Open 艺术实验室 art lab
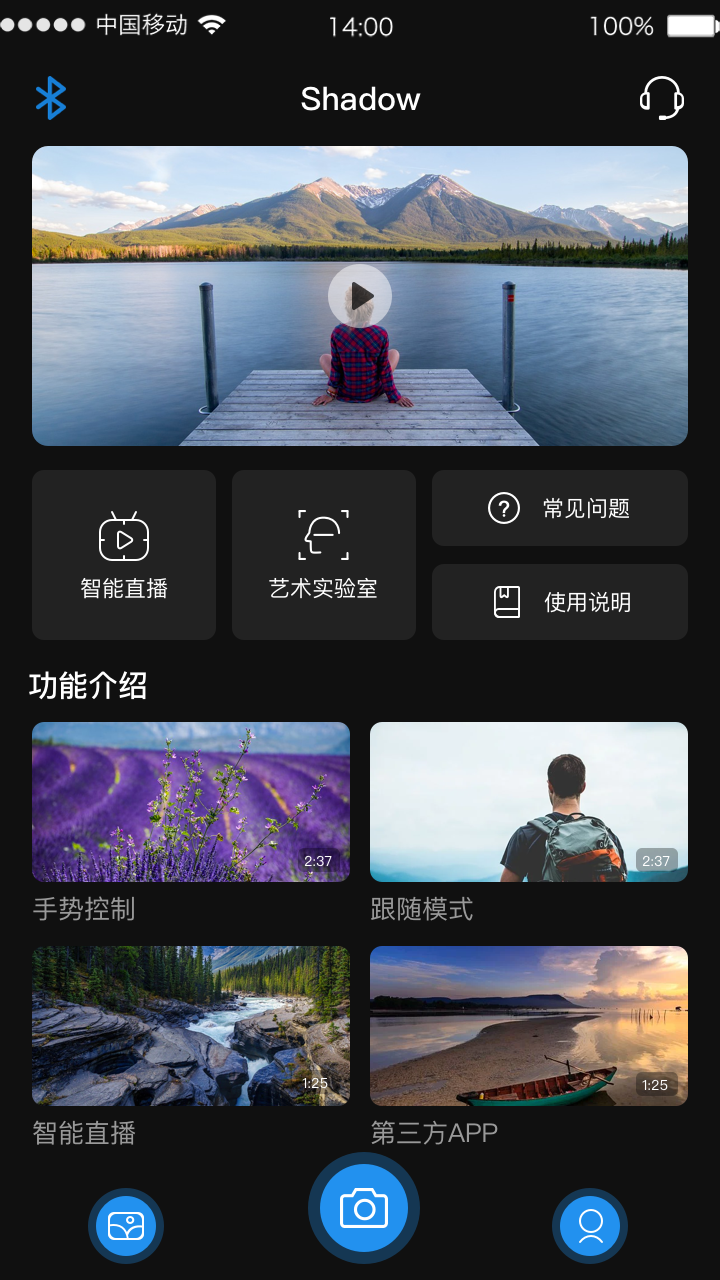720x1280 pixels. pos(324,555)
